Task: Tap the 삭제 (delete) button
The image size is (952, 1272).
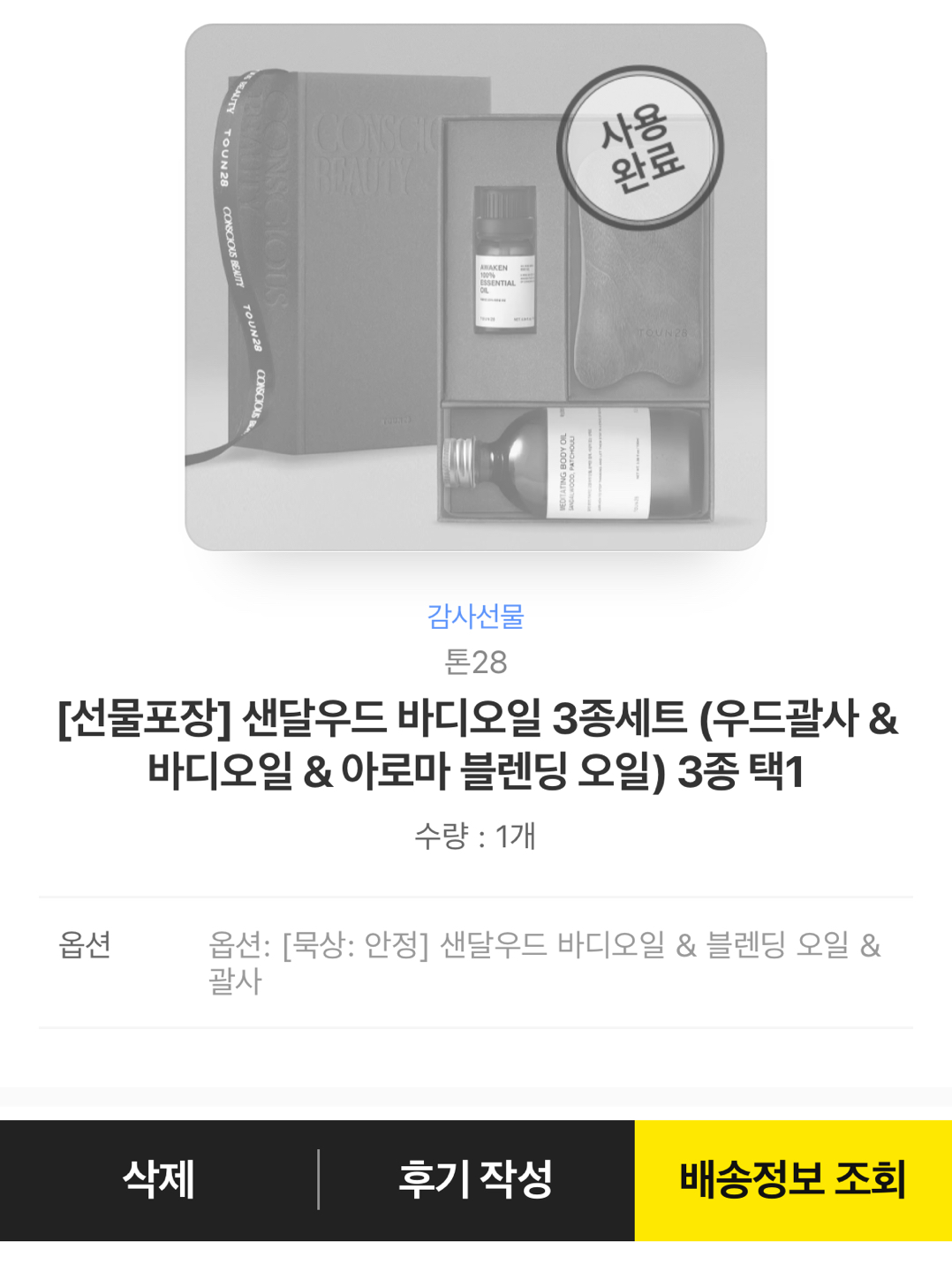Action: coord(159,1179)
